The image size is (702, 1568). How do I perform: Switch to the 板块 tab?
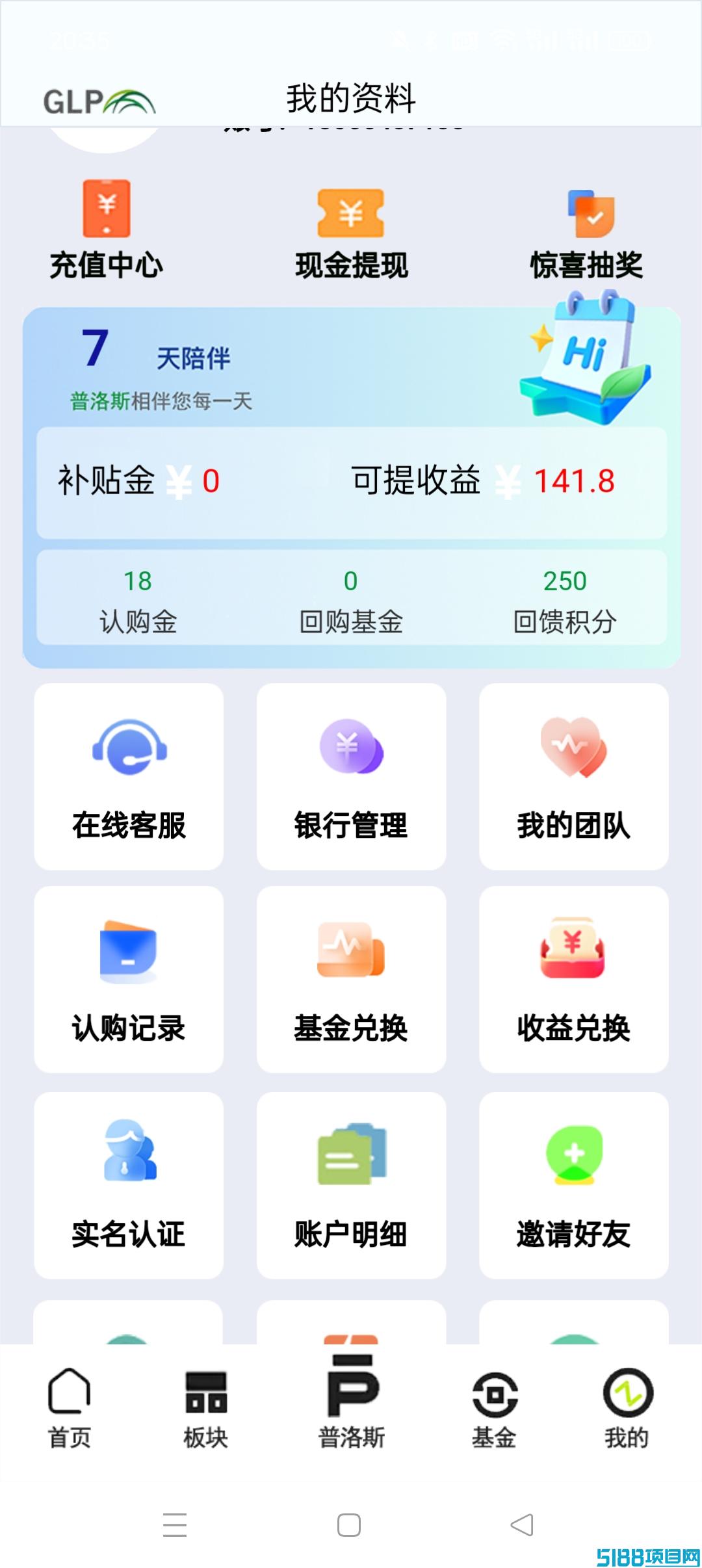coord(206,1408)
